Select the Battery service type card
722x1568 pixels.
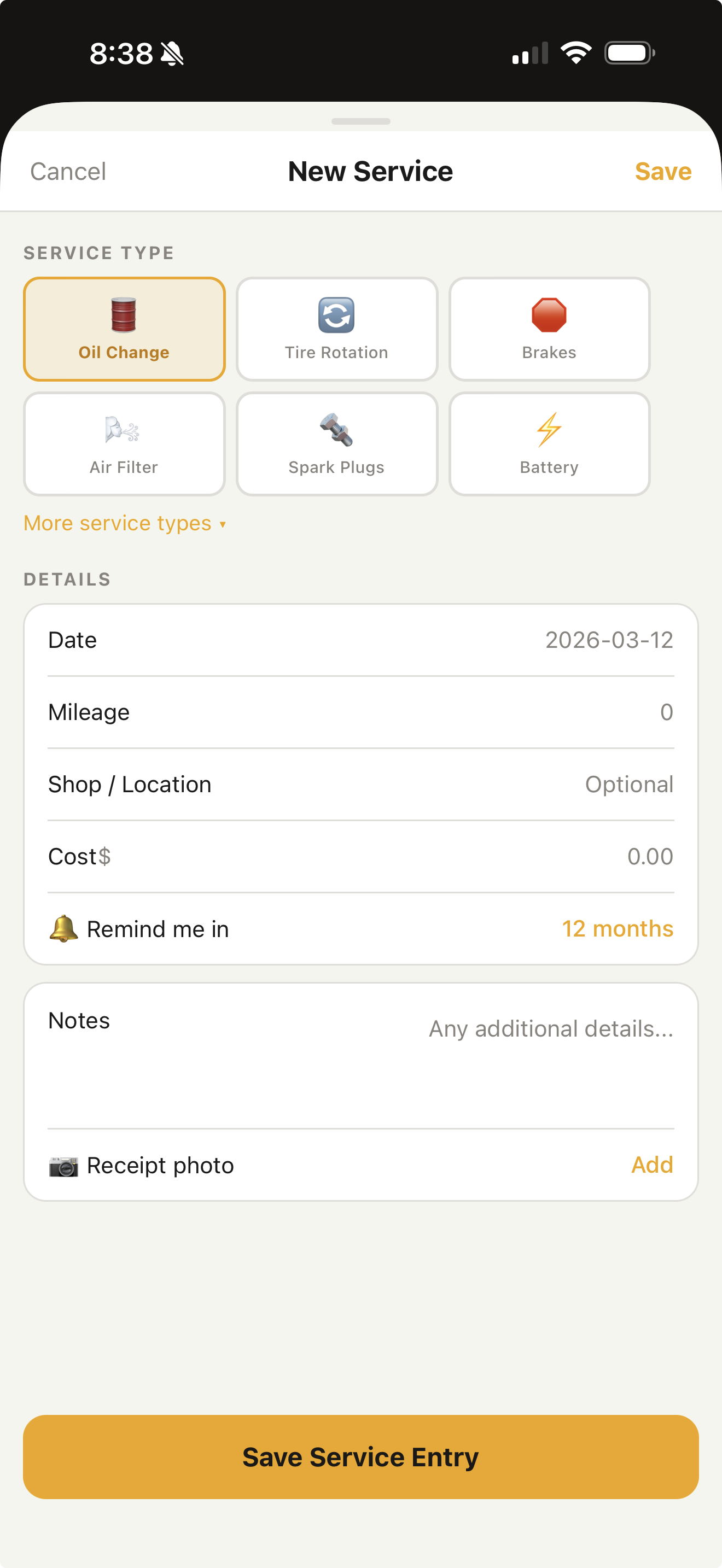pos(549,443)
